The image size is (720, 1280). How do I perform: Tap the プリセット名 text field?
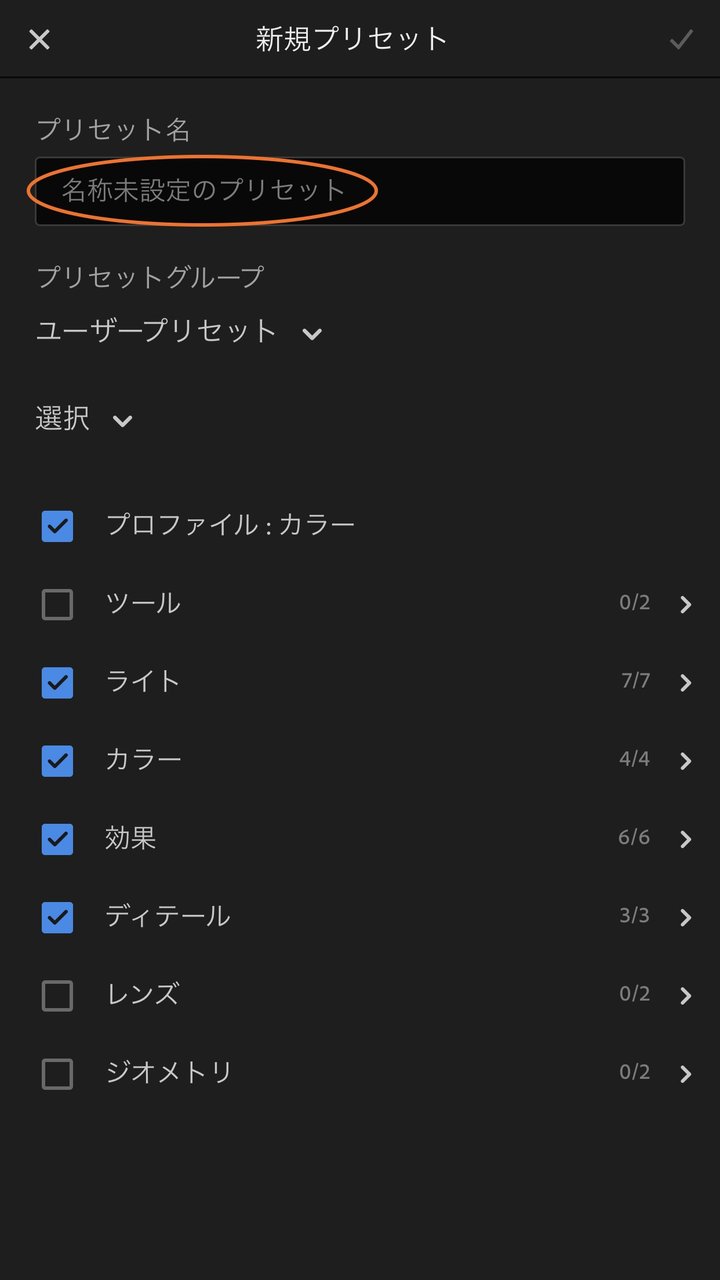tap(360, 190)
